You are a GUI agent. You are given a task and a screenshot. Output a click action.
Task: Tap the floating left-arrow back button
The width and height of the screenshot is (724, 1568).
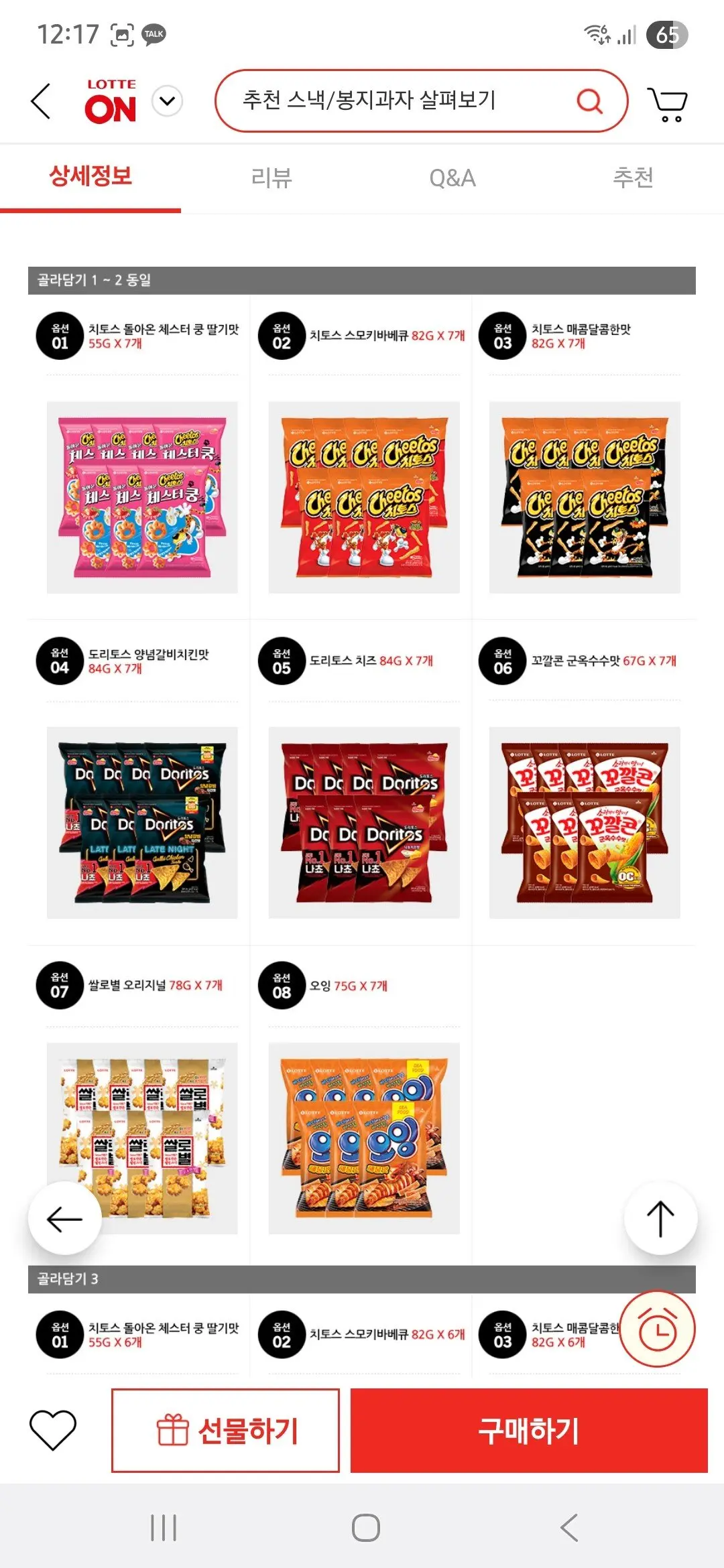tap(64, 1219)
